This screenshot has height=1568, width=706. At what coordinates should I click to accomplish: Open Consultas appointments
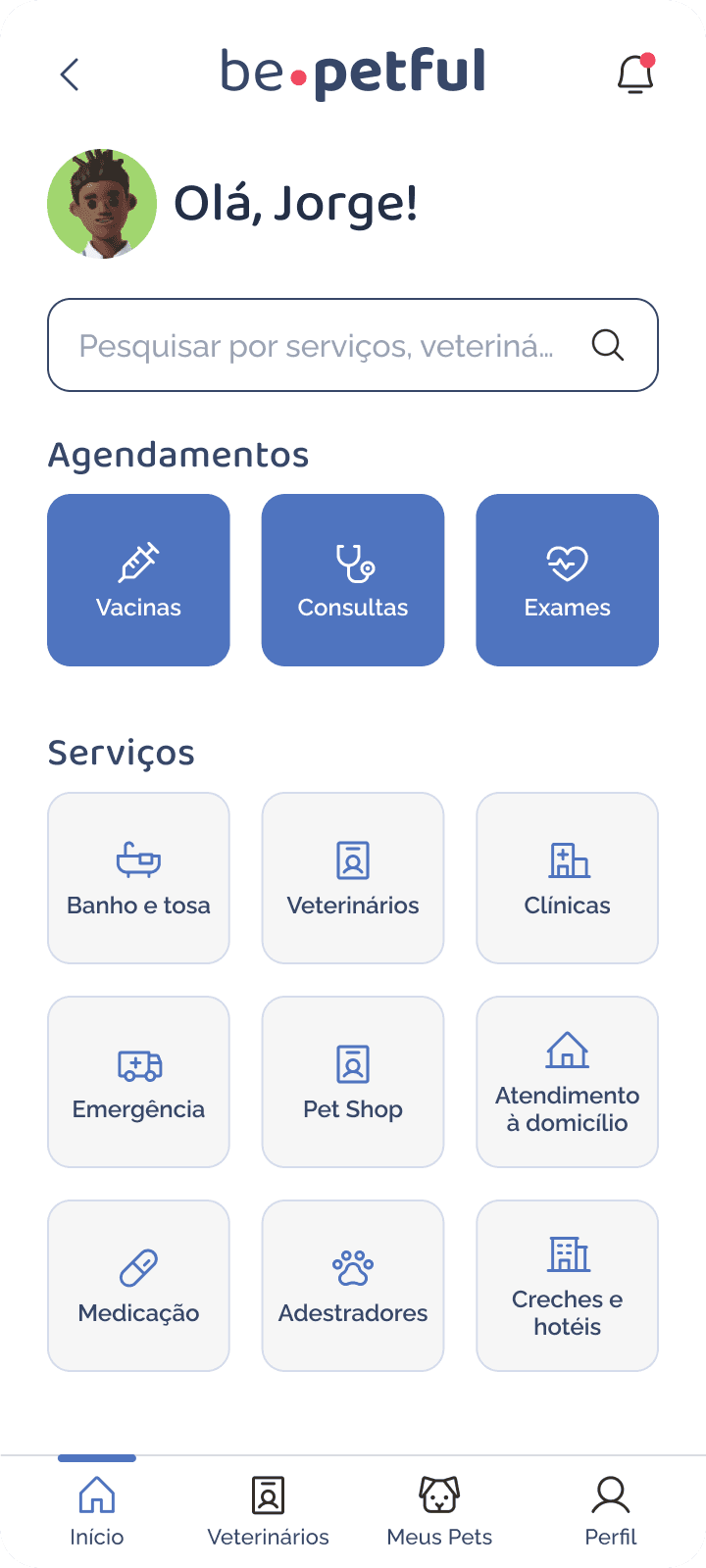tap(353, 580)
